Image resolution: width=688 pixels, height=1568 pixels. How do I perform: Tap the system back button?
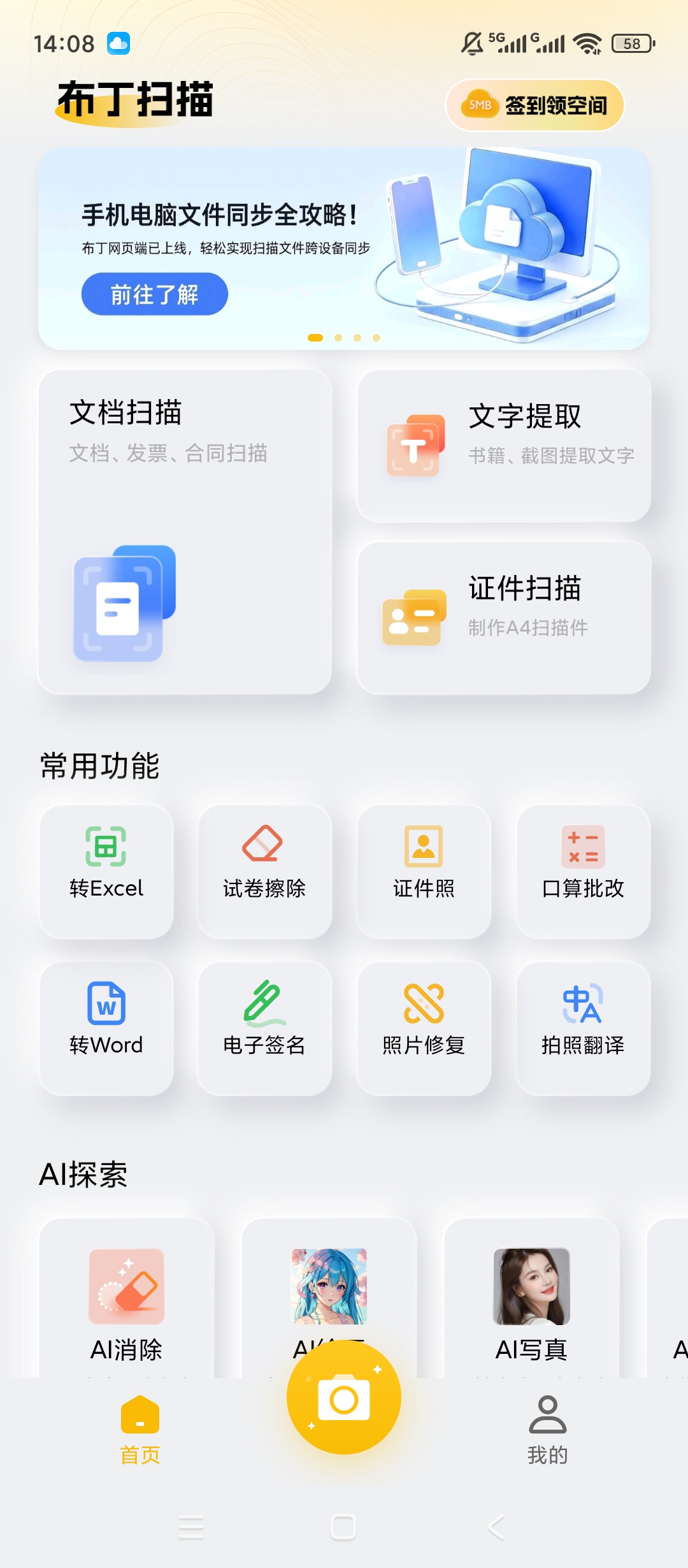(x=496, y=1527)
